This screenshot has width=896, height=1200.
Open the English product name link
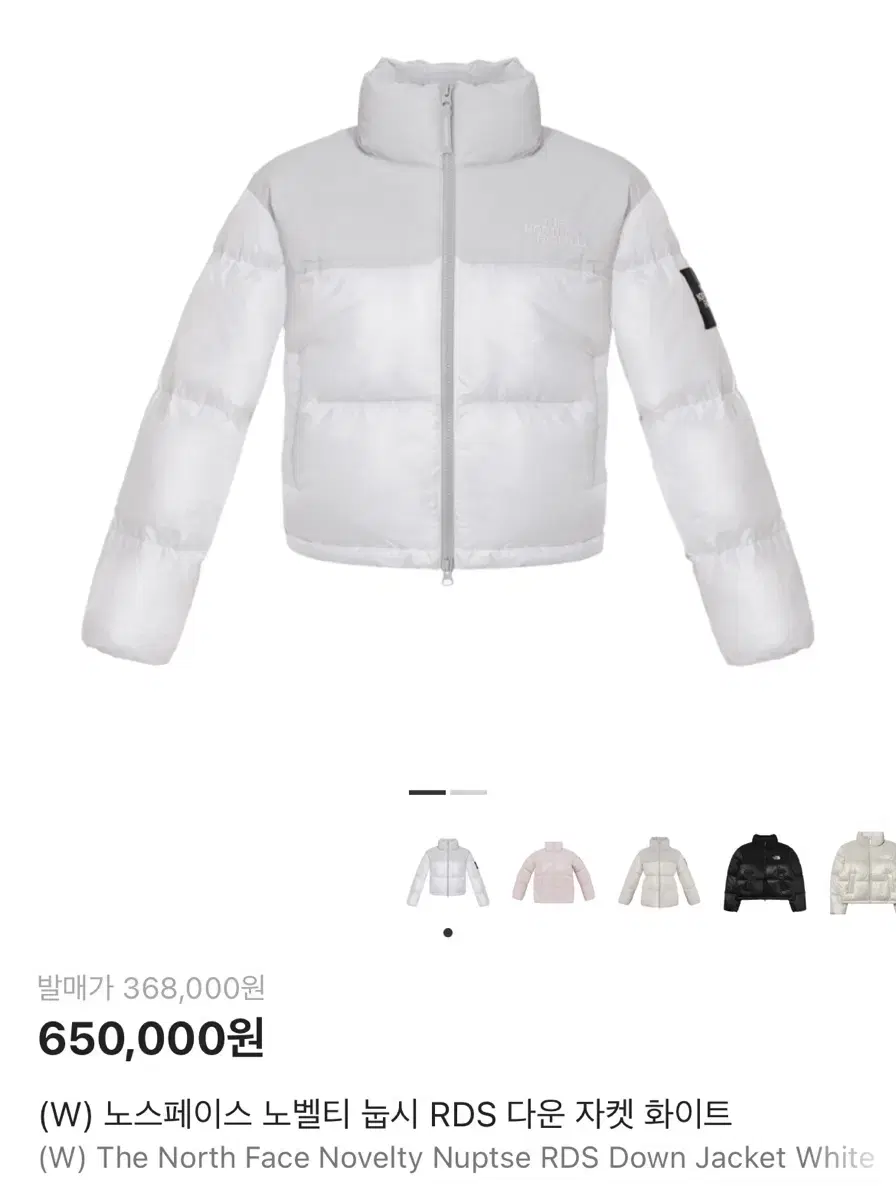click(448, 1158)
